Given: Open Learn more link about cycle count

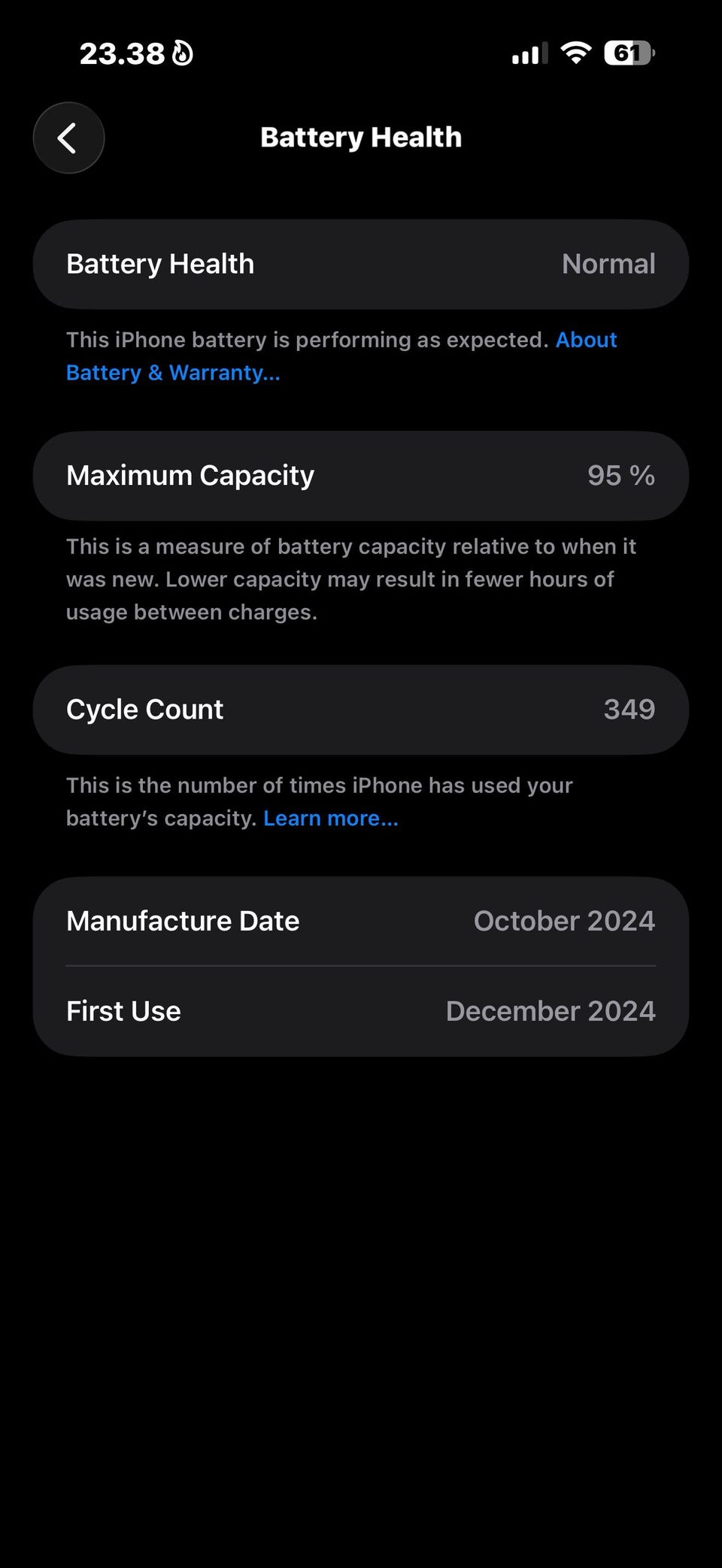Looking at the screenshot, I should pyautogui.click(x=330, y=819).
